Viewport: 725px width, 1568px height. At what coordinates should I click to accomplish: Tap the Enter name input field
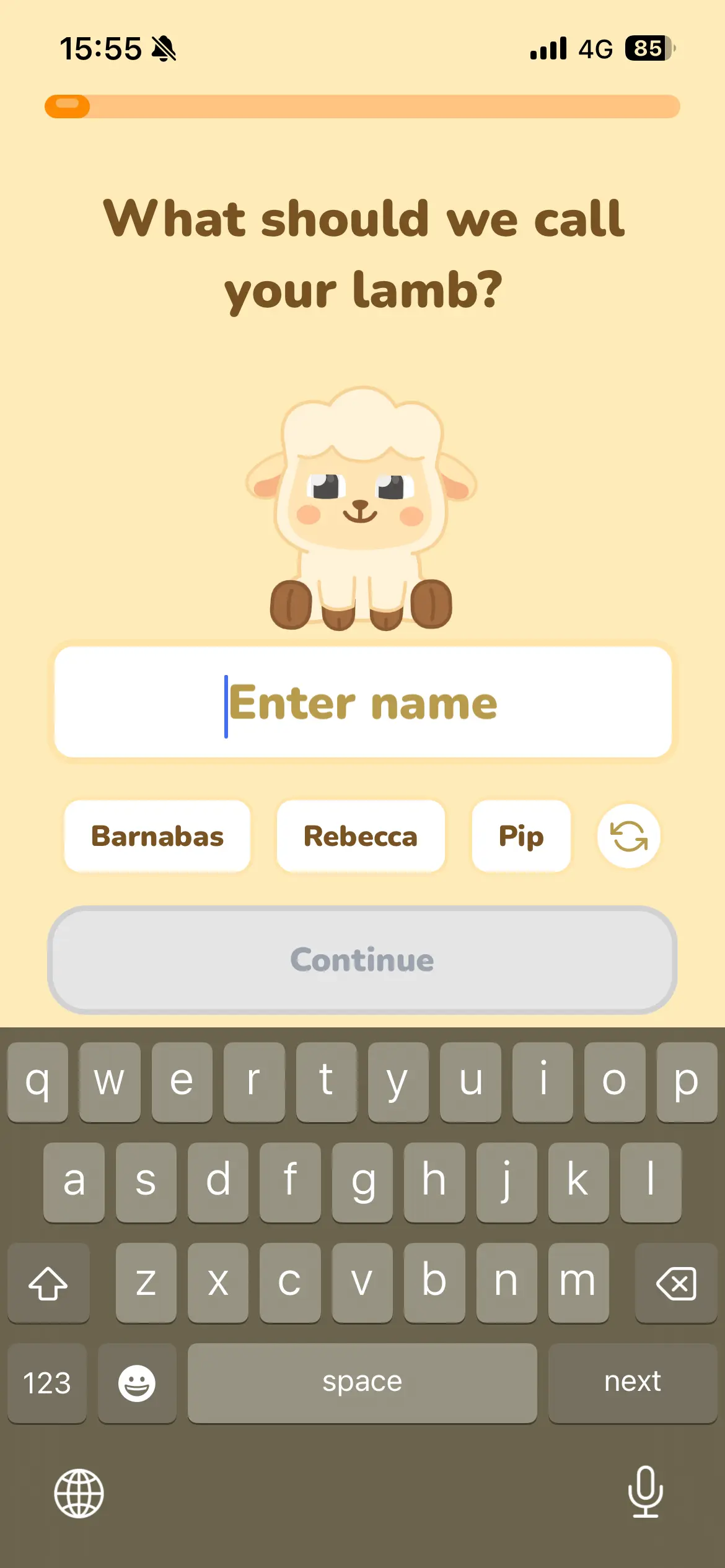click(x=362, y=702)
